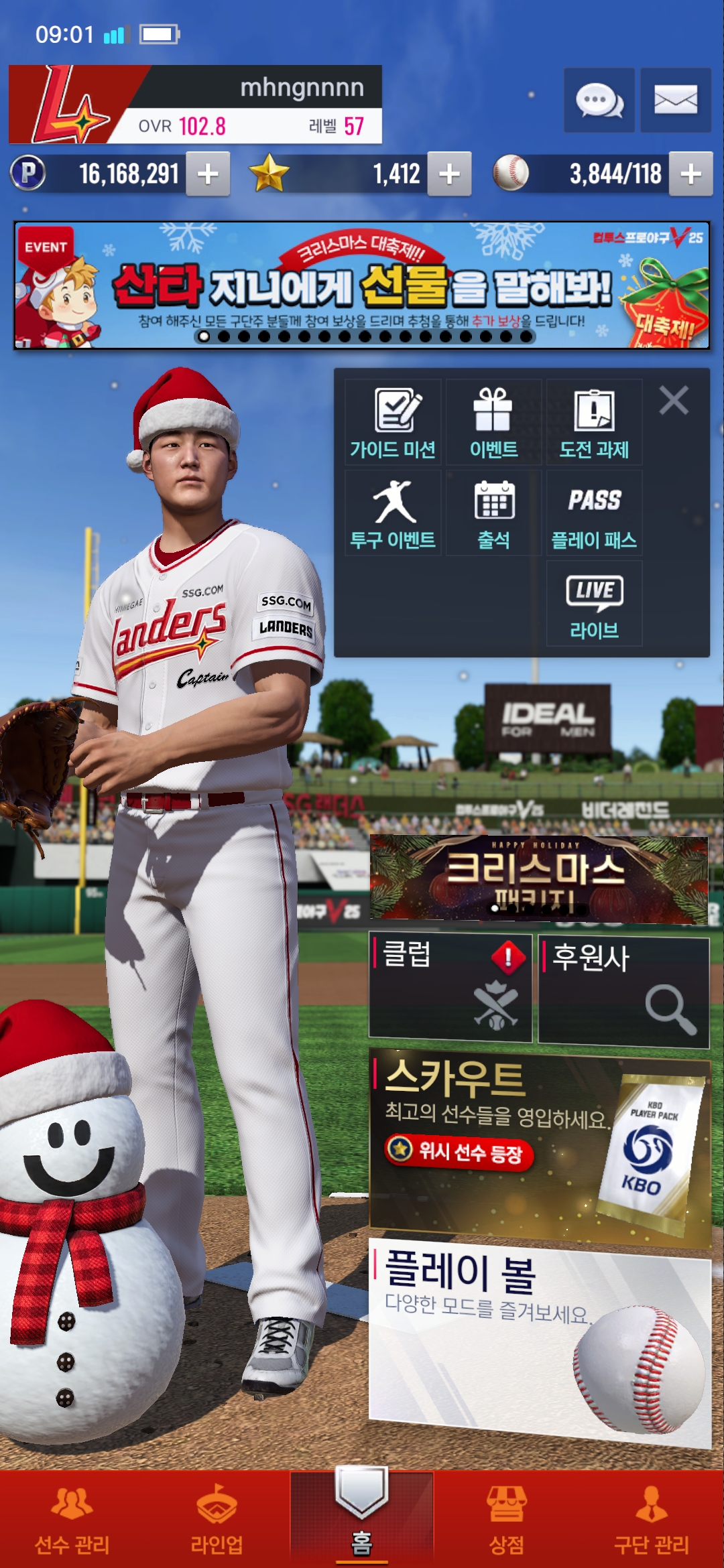The height and width of the screenshot is (1568, 724).
Task: Open the chat speech bubble icon
Action: click(599, 101)
